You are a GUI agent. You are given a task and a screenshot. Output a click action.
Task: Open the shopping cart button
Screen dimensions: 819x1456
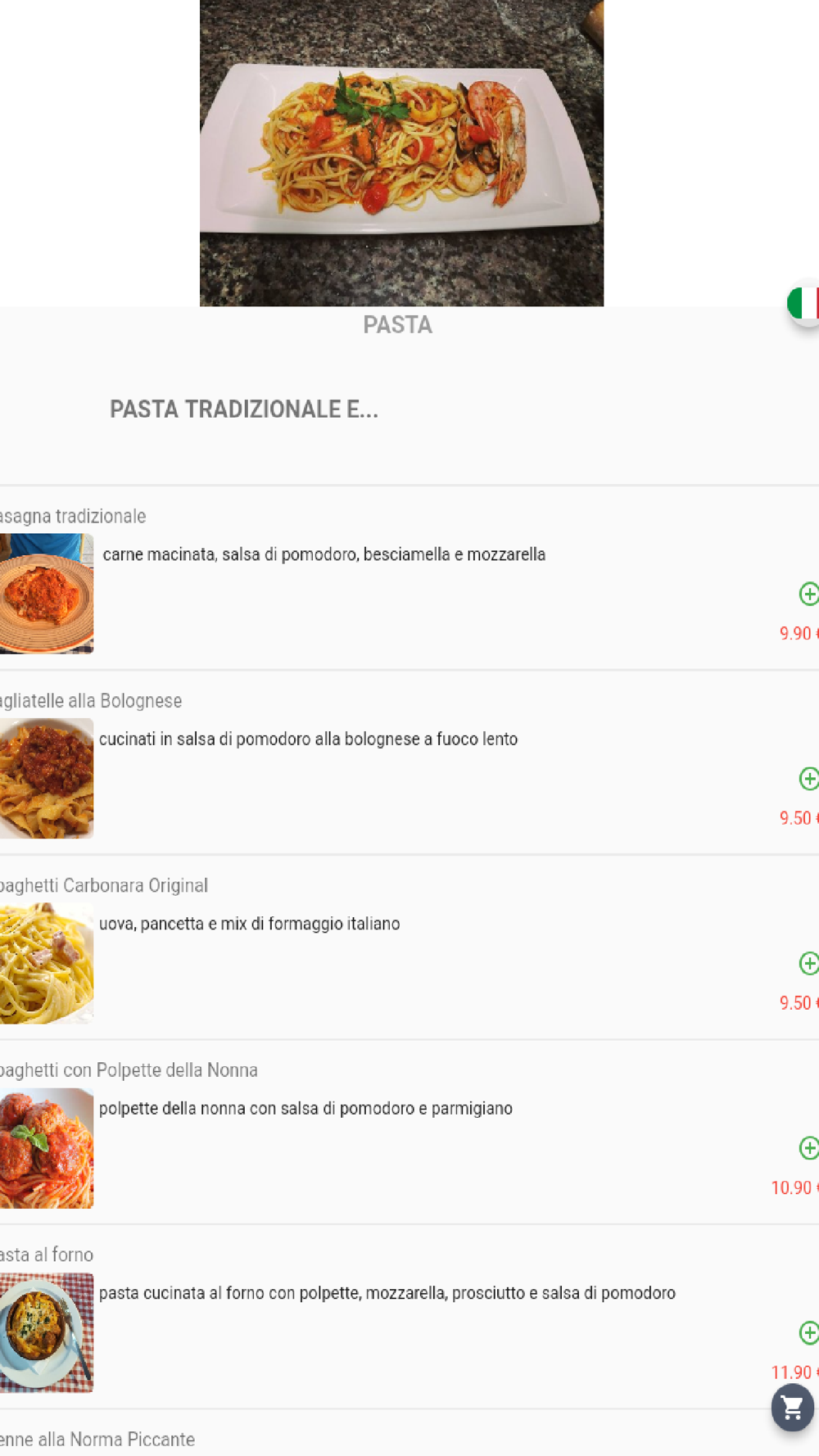tap(793, 1408)
